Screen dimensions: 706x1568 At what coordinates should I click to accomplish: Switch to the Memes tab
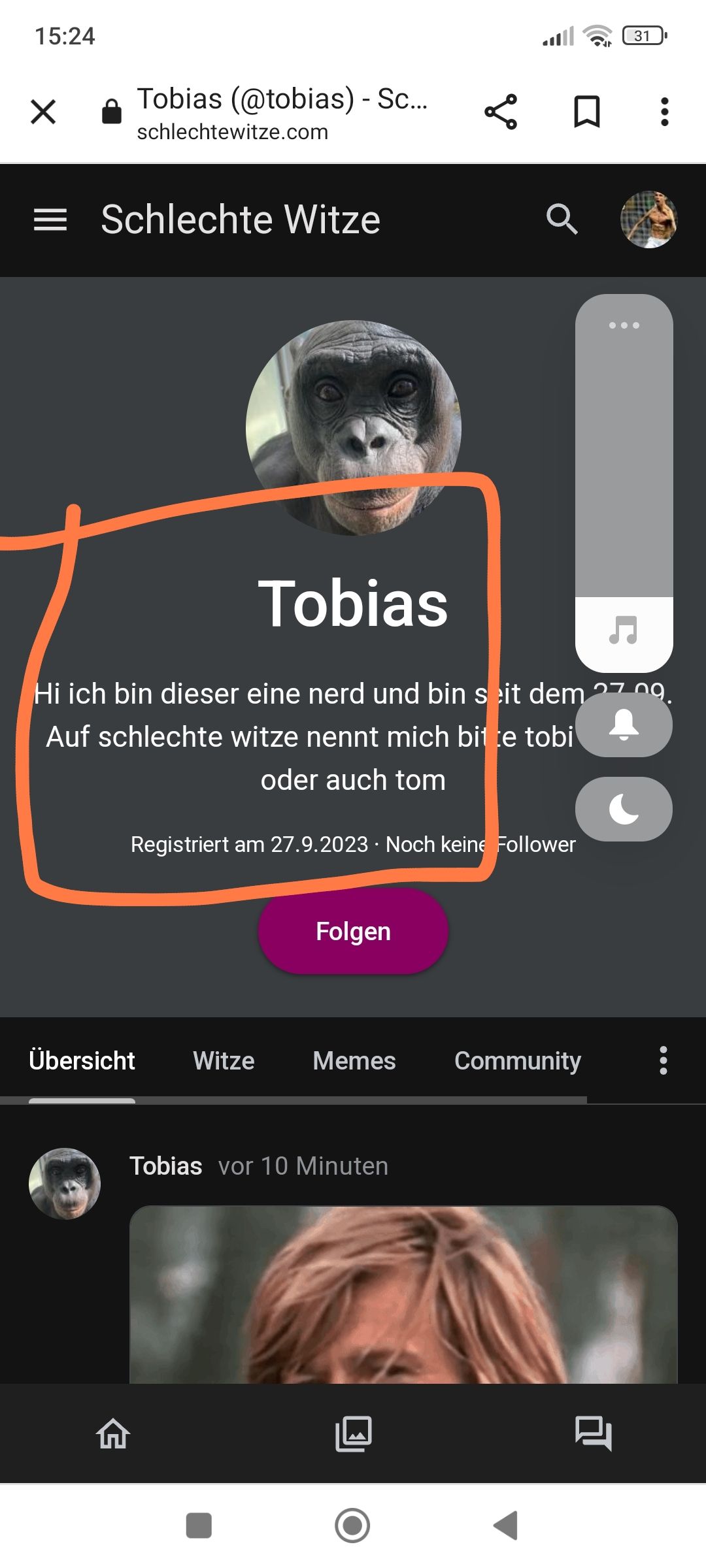[x=354, y=1061]
